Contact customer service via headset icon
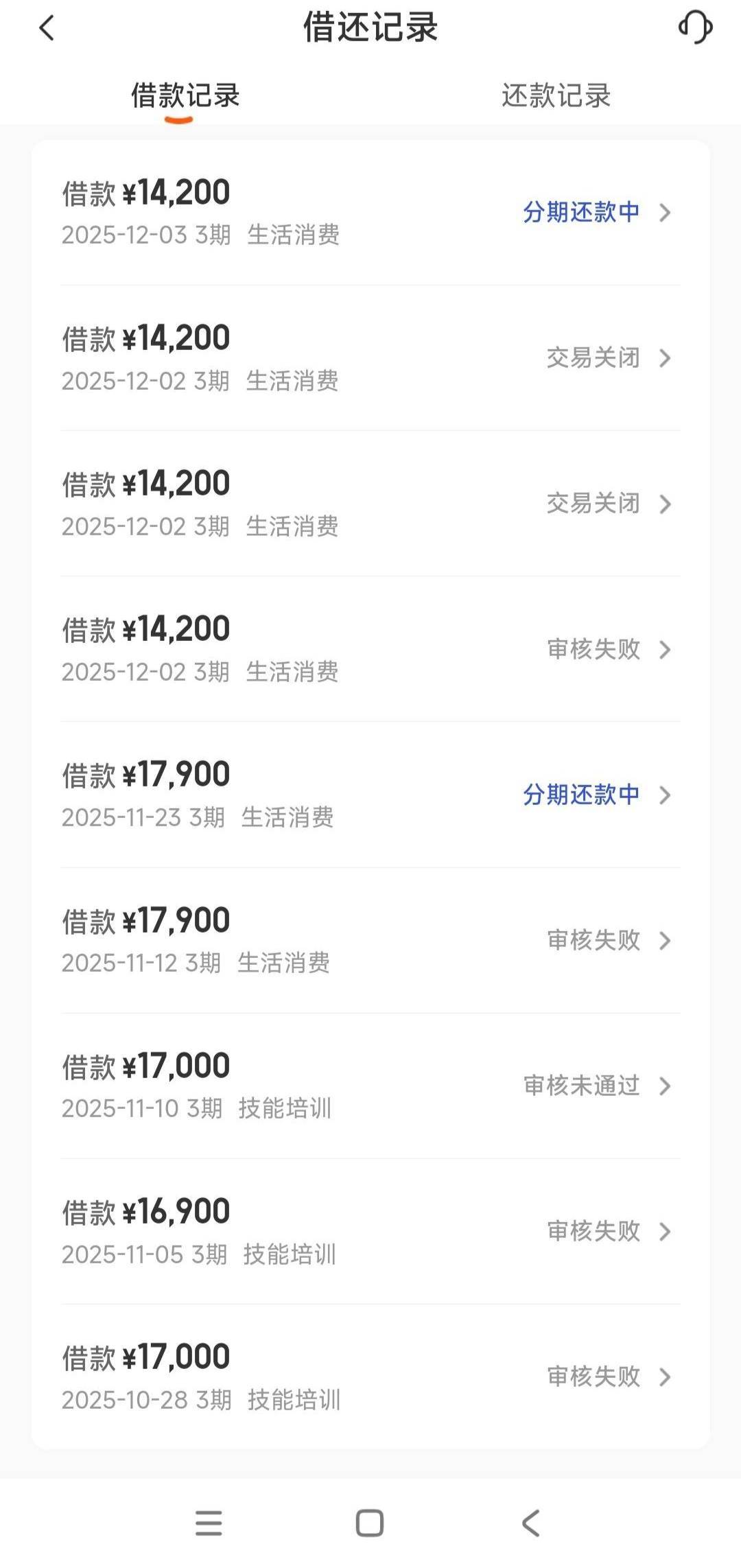 (x=695, y=28)
